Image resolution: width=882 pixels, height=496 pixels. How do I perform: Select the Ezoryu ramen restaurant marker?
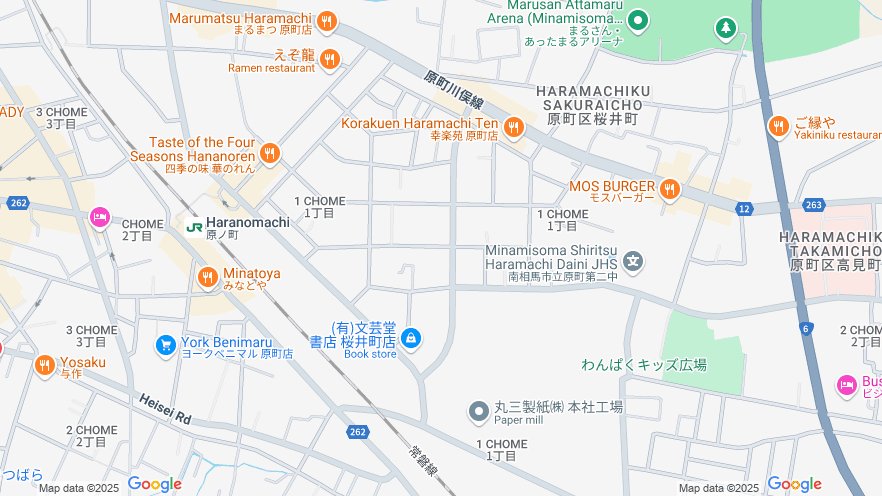coord(330,59)
